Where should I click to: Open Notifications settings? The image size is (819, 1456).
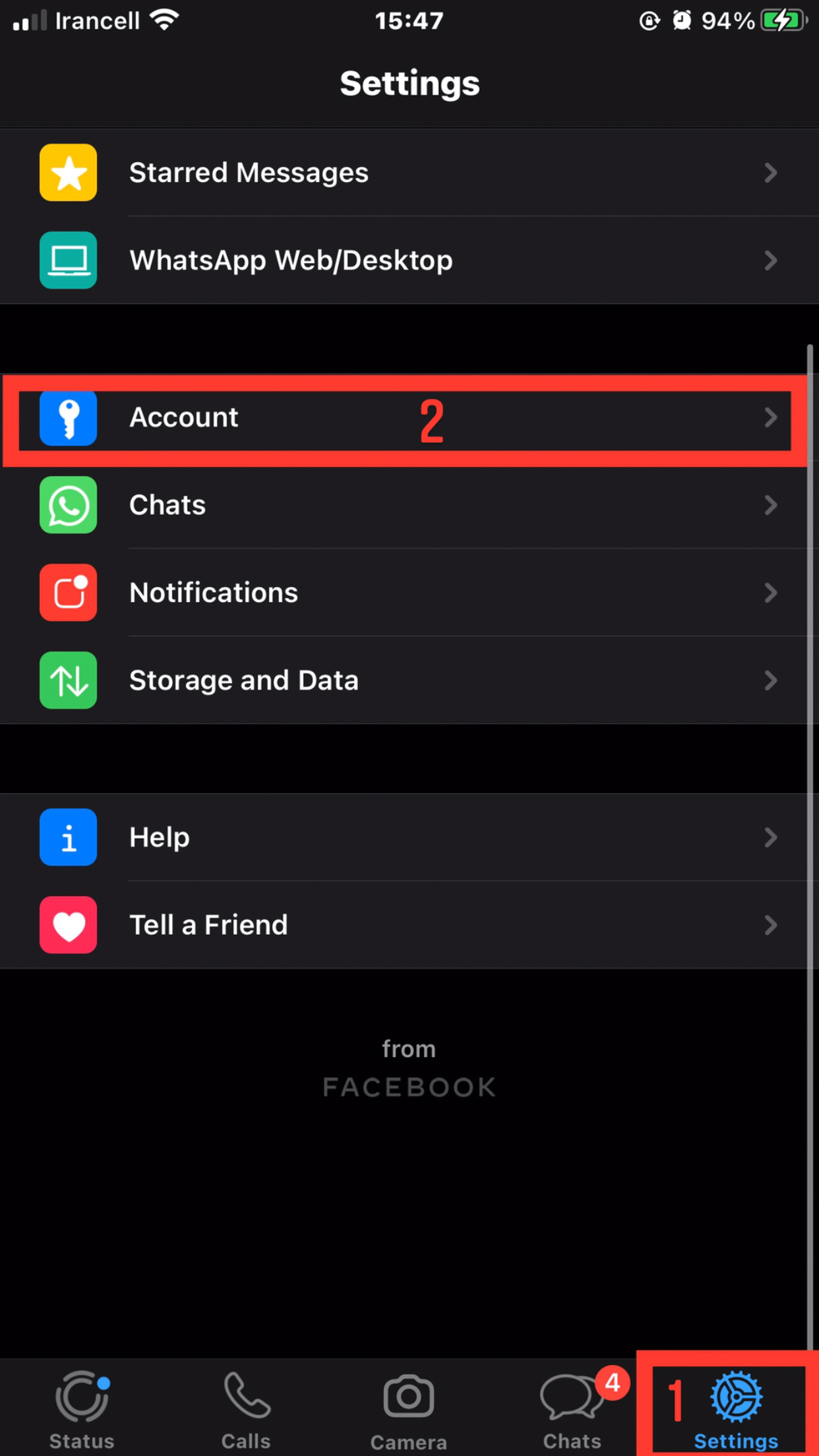[x=409, y=593]
